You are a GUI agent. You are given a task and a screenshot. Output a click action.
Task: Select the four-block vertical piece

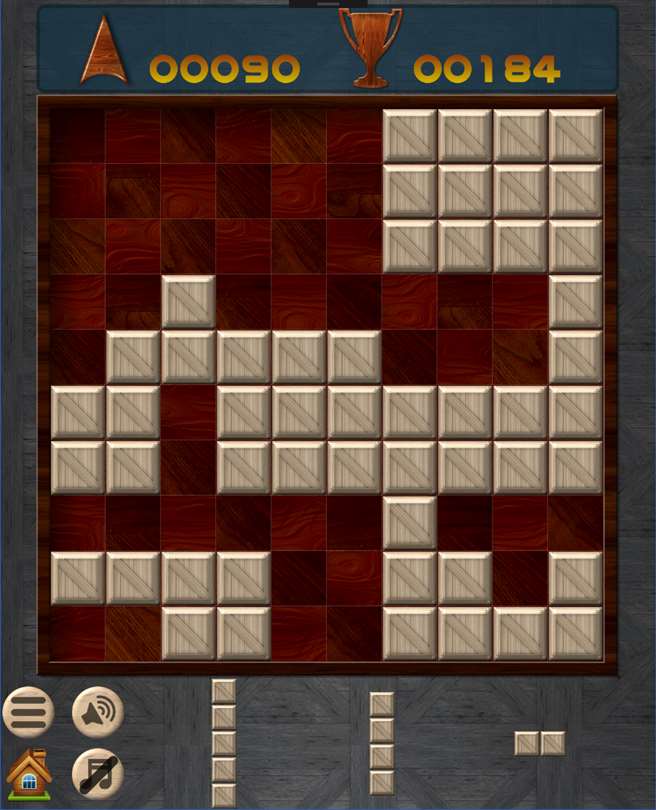[x=381, y=743]
